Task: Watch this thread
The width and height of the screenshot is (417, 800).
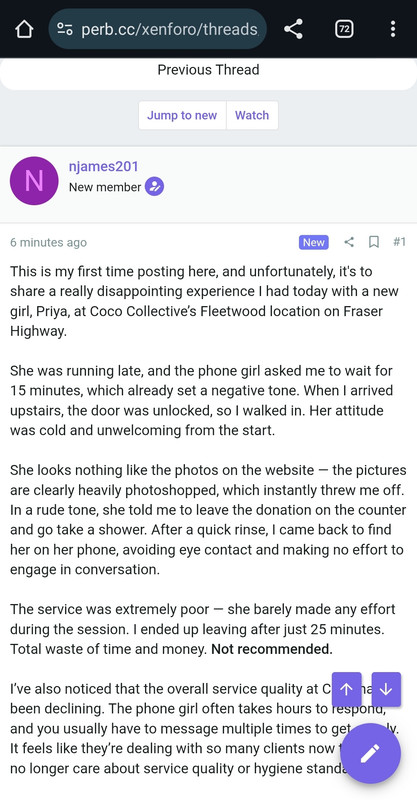Action: coord(252,115)
